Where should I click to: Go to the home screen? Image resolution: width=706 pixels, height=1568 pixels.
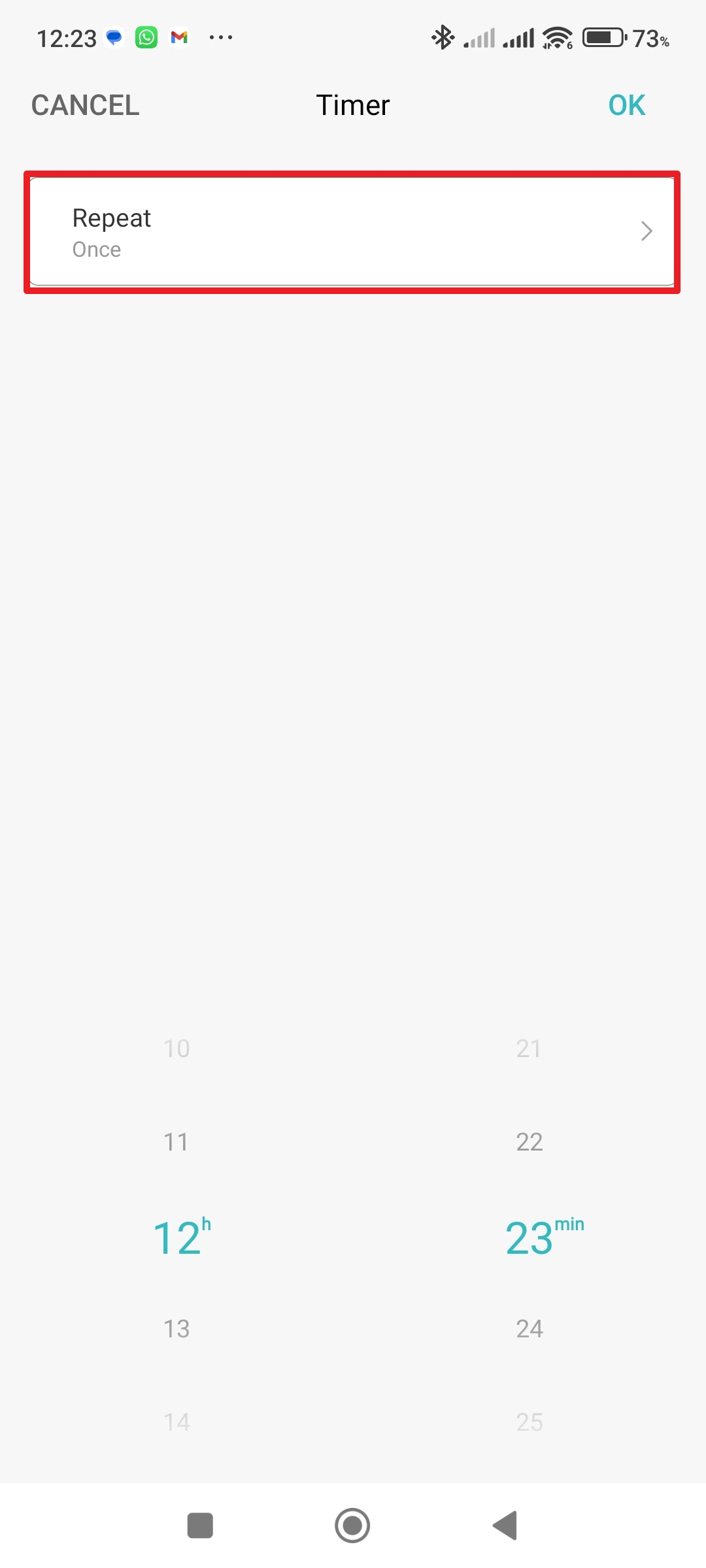pyautogui.click(x=352, y=1526)
